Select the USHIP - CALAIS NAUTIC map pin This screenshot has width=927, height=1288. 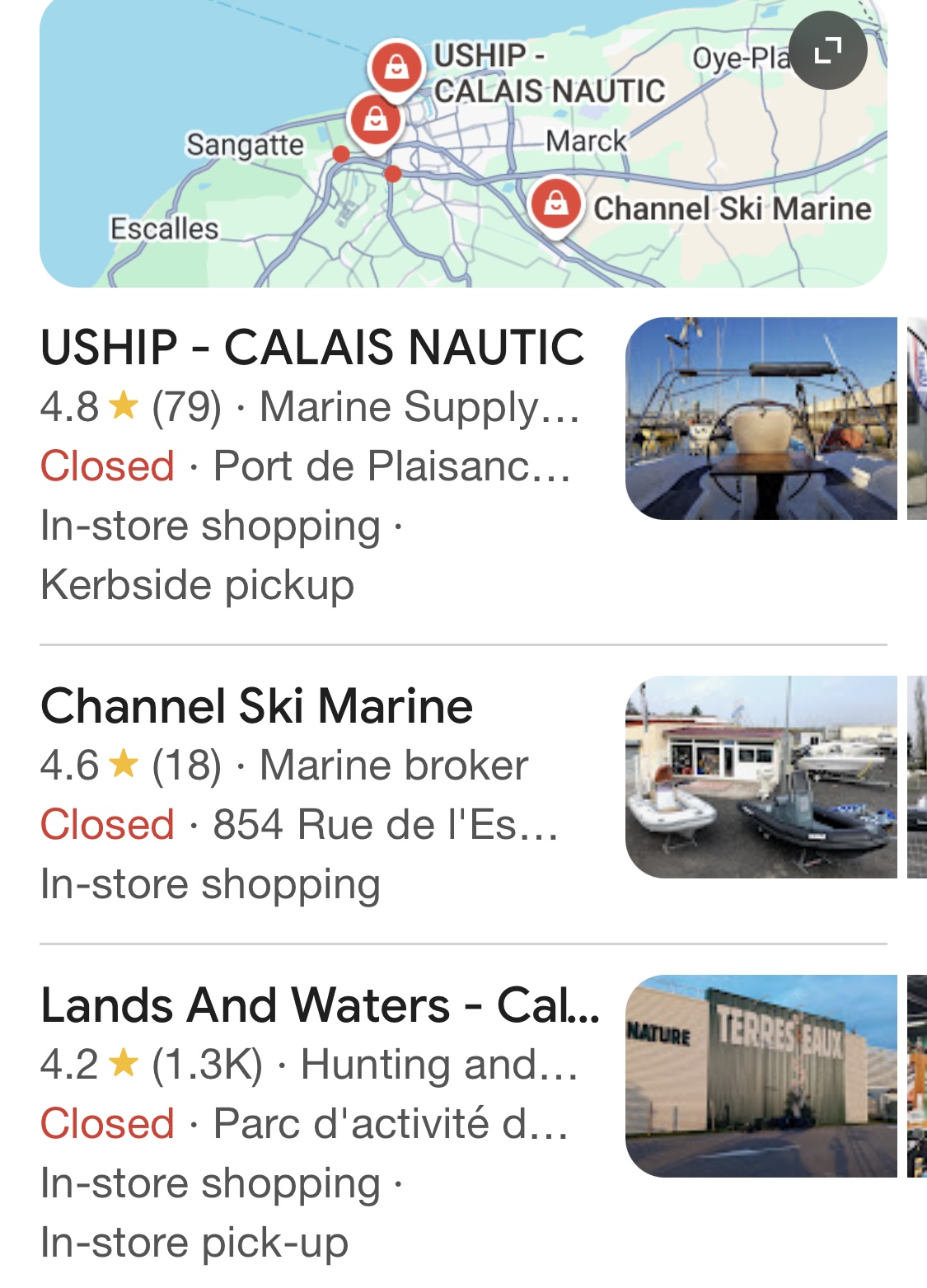coord(397,68)
